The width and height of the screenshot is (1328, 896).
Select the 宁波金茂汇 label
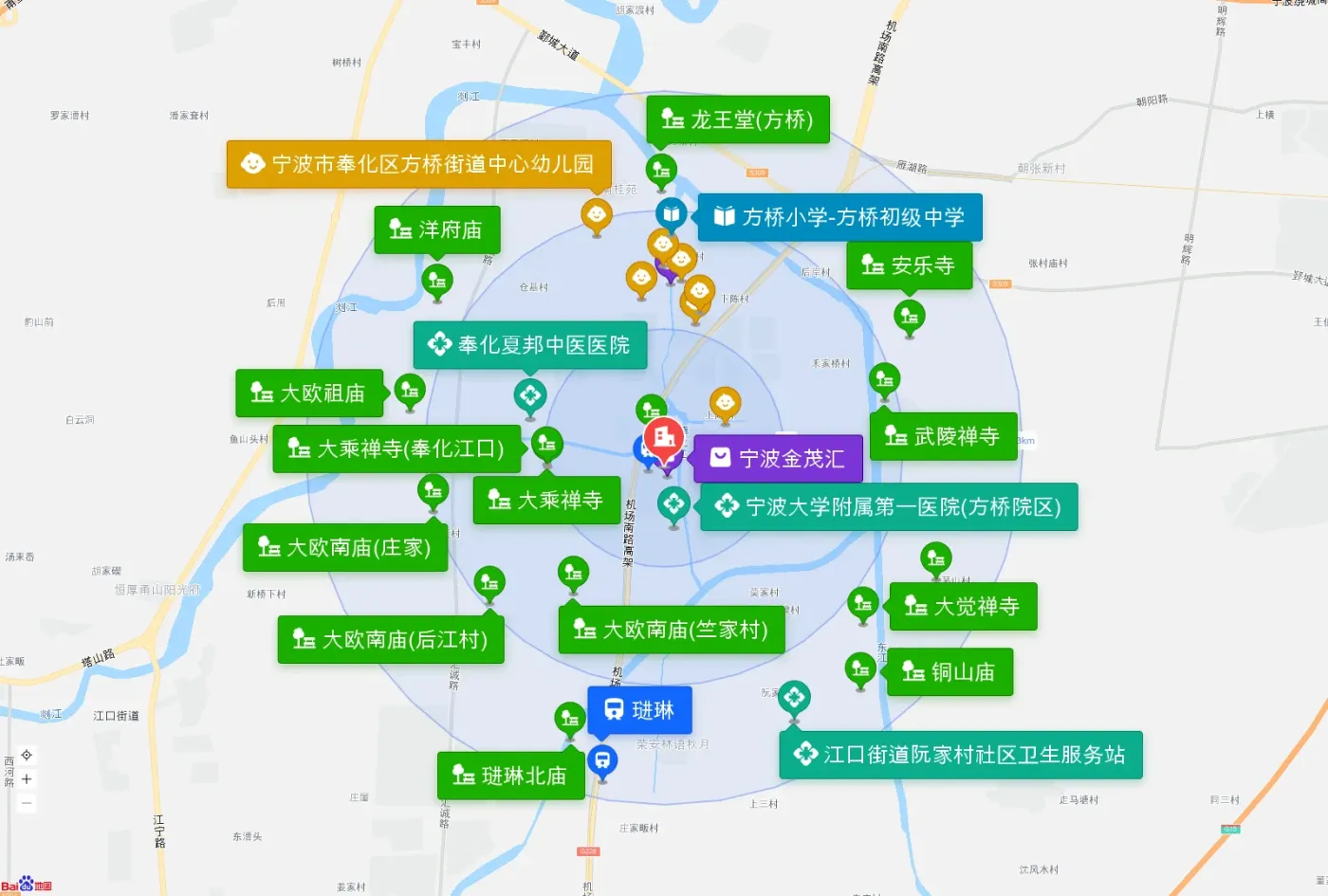778,459
